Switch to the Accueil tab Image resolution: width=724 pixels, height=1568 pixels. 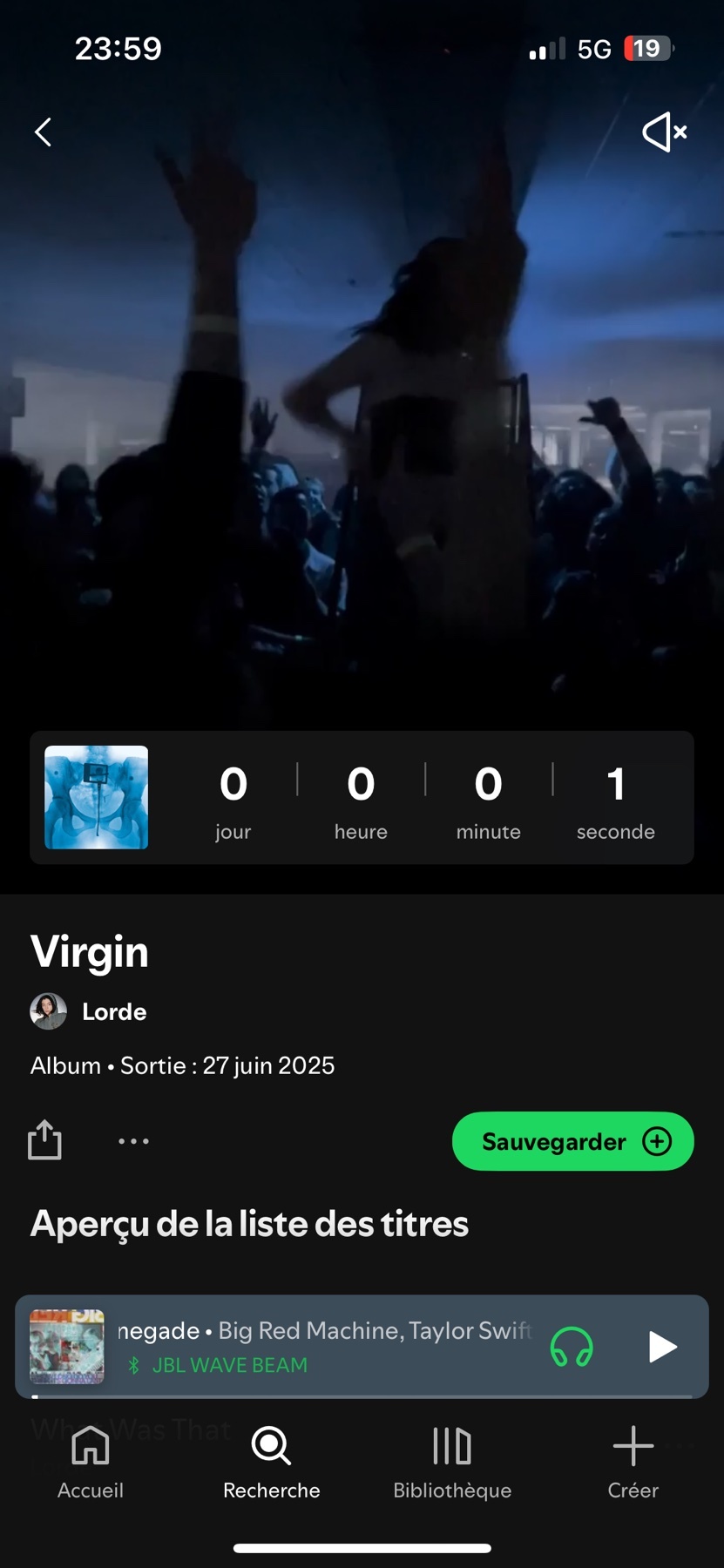click(91, 1463)
